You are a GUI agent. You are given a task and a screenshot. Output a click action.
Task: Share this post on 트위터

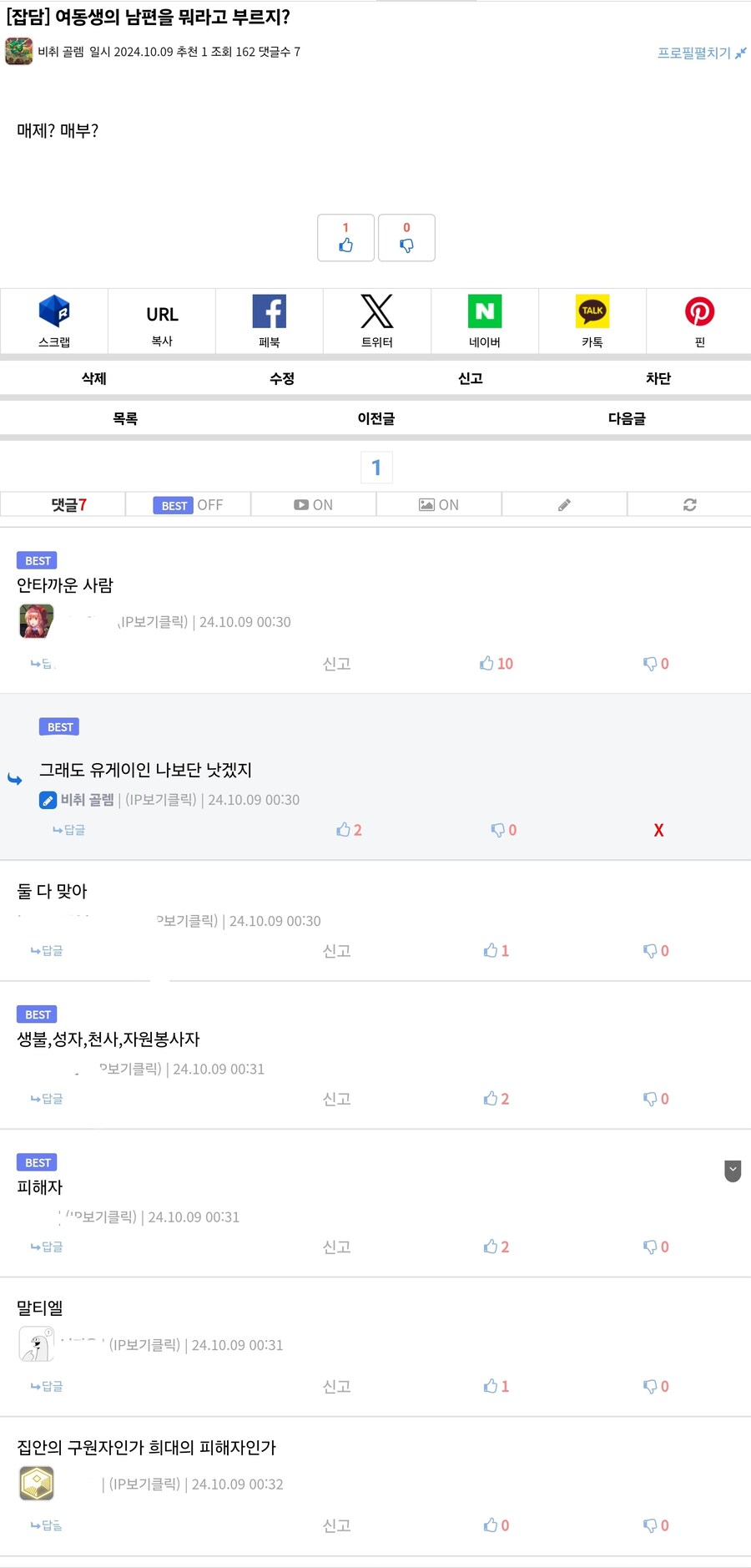pyautogui.click(x=376, y=321)
